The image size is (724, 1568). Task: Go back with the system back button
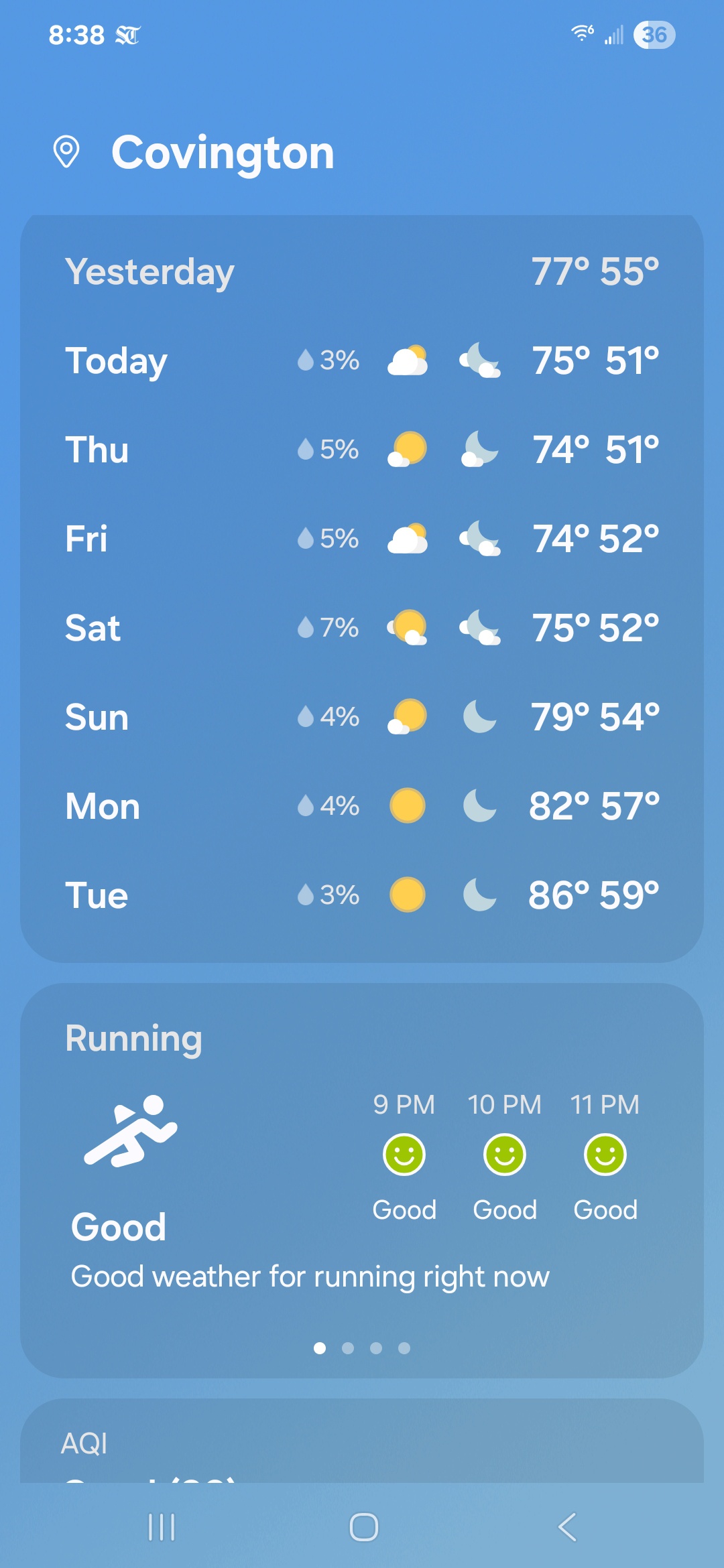[x=566, y=1527]
